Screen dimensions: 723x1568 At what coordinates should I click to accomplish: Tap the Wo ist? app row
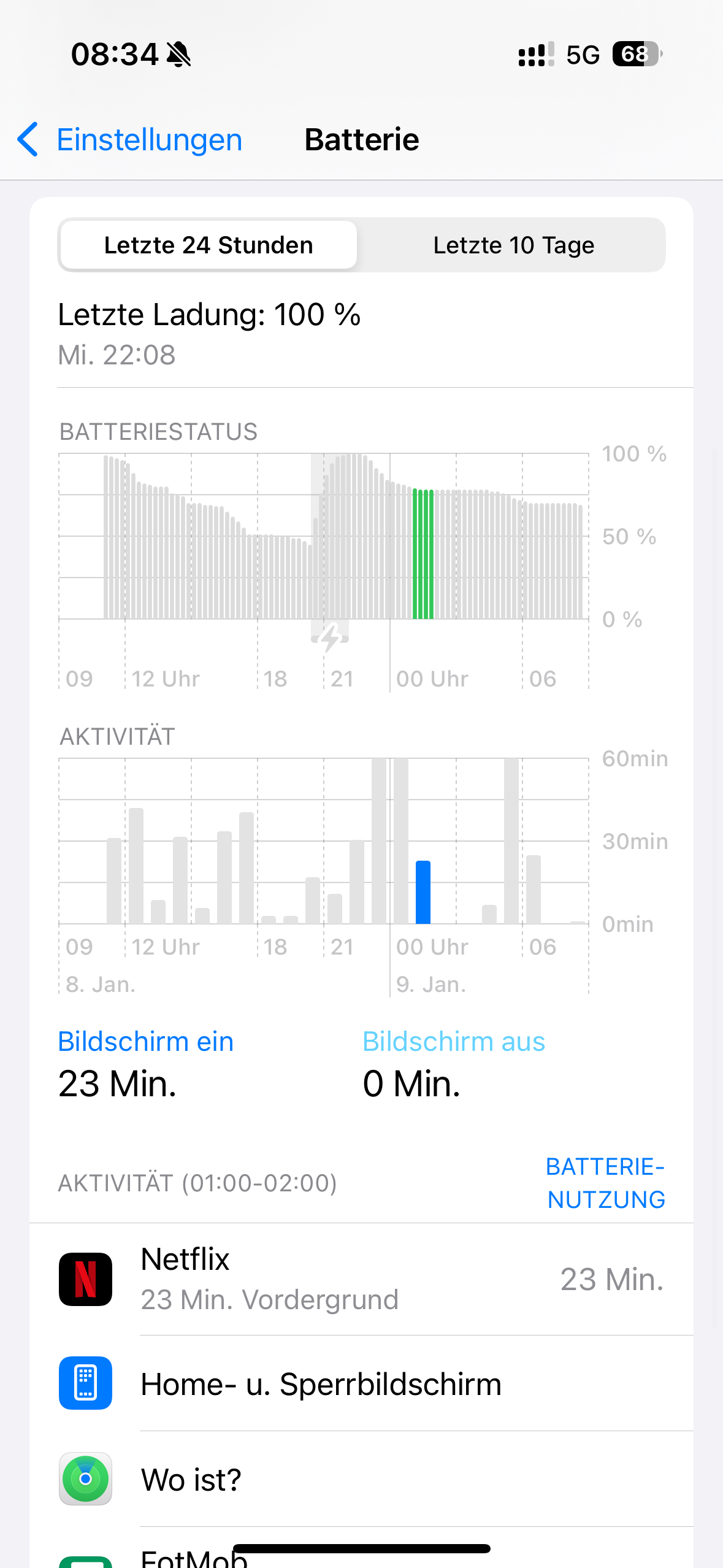pyautogui.click(x=361, y=1479)
